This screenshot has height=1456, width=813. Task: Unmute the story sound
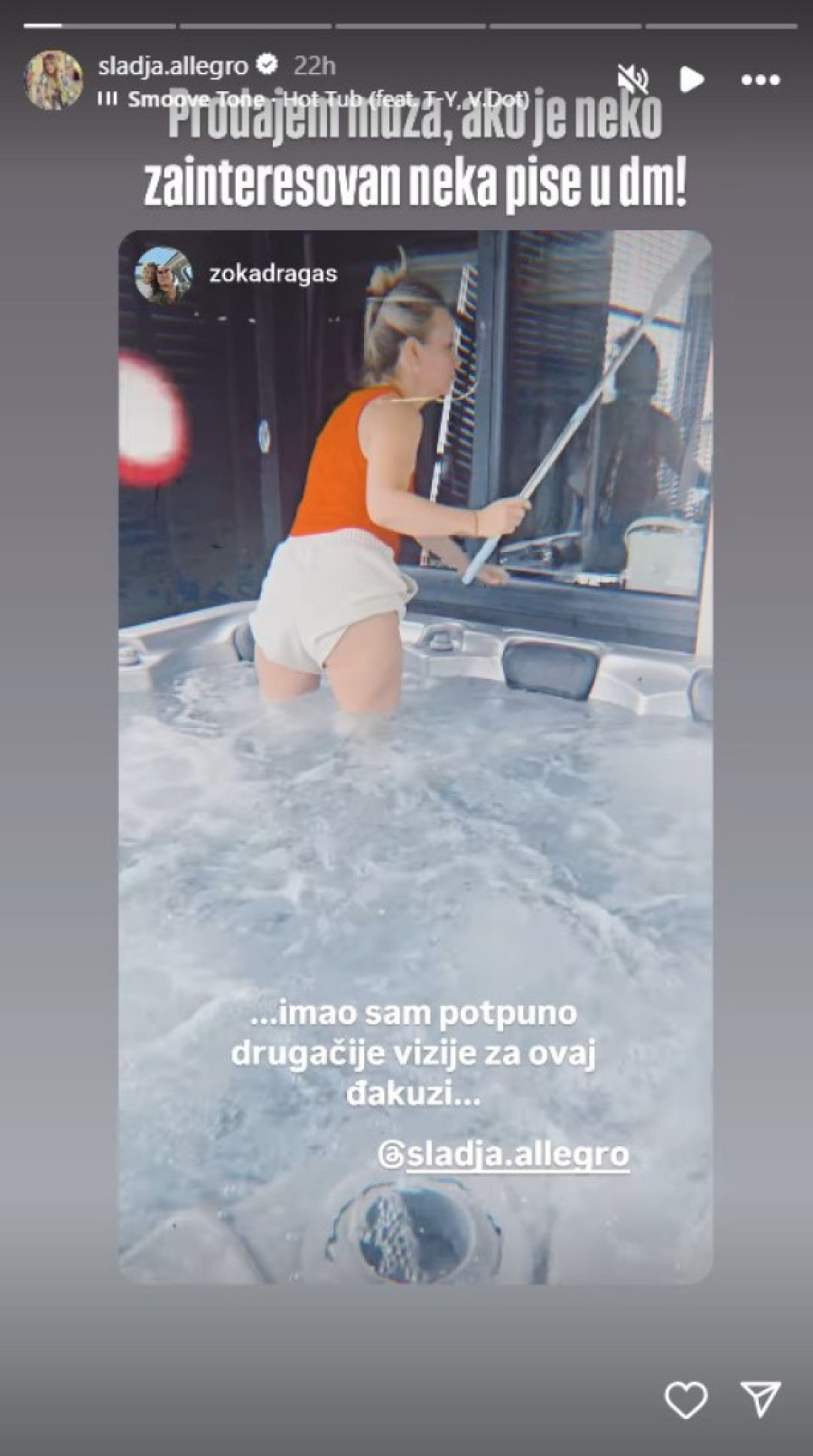pyautogui.click(x=632, y=79)
